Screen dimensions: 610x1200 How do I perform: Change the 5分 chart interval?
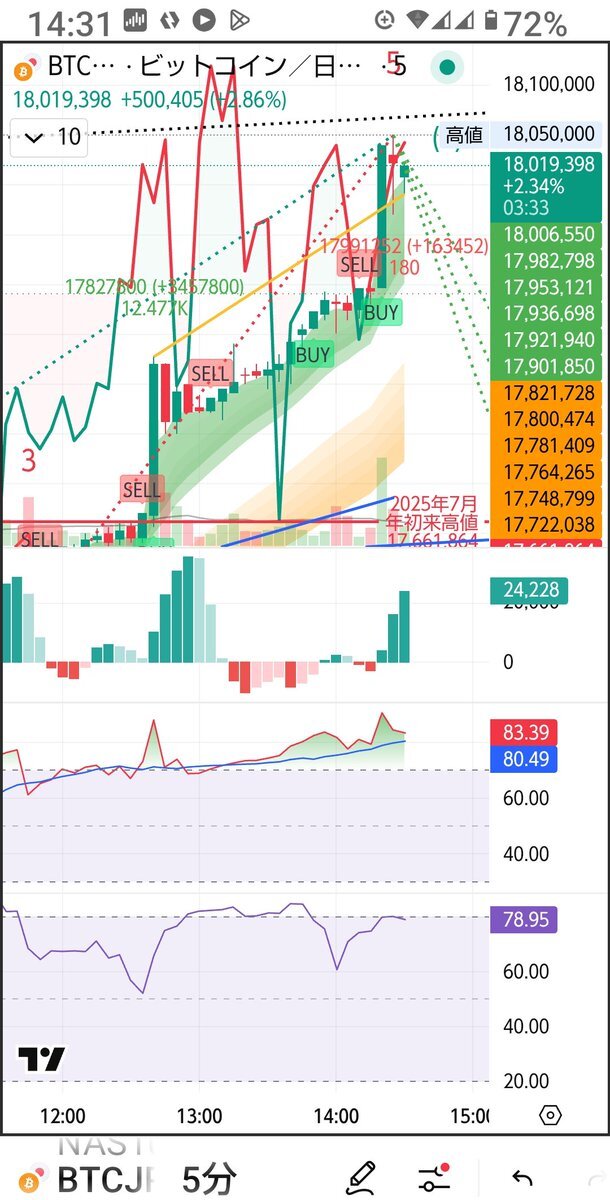coord(208,1178)
